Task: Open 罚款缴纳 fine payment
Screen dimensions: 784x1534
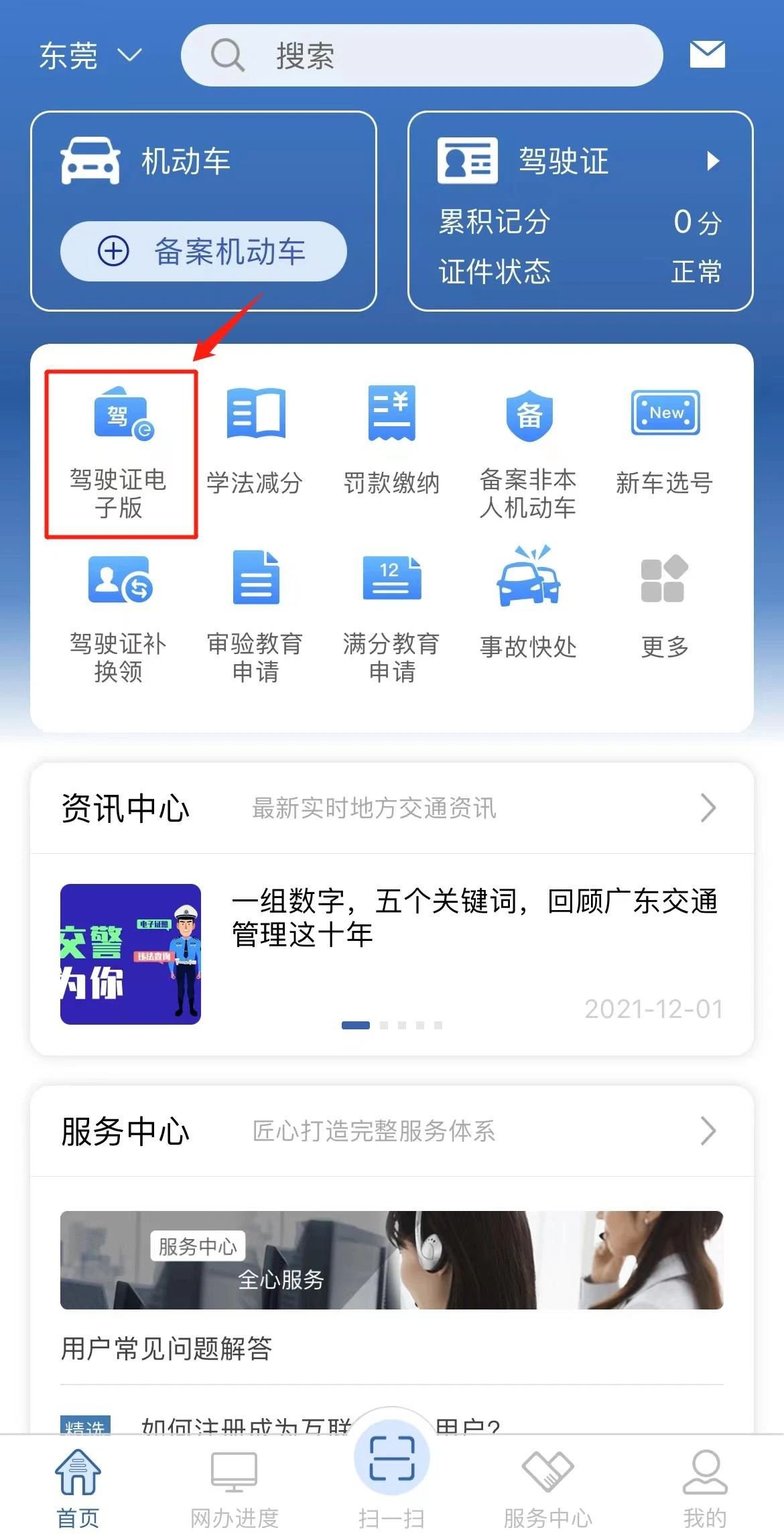Action: click(x=391, y=442)
